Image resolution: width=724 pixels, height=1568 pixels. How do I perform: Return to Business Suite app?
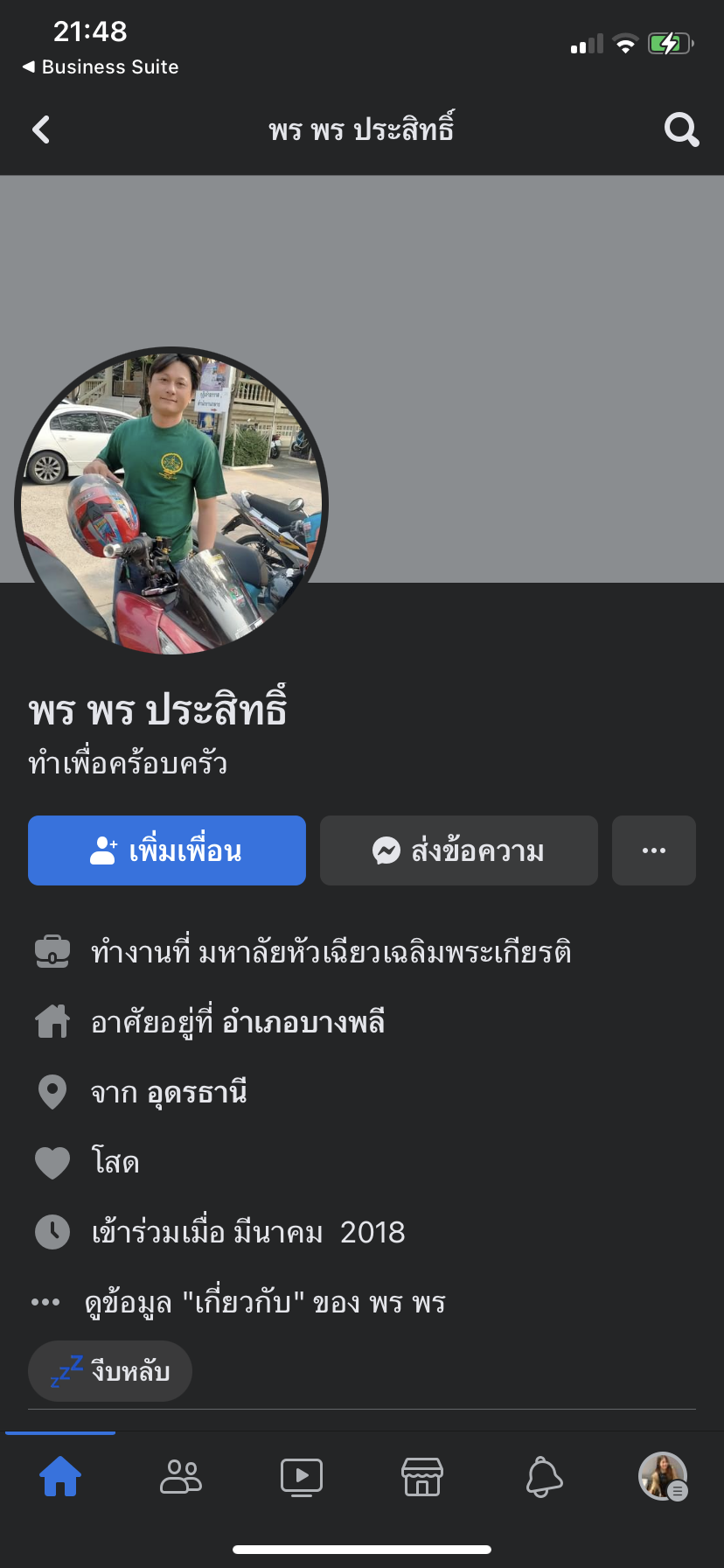click(x=101, y=67)
